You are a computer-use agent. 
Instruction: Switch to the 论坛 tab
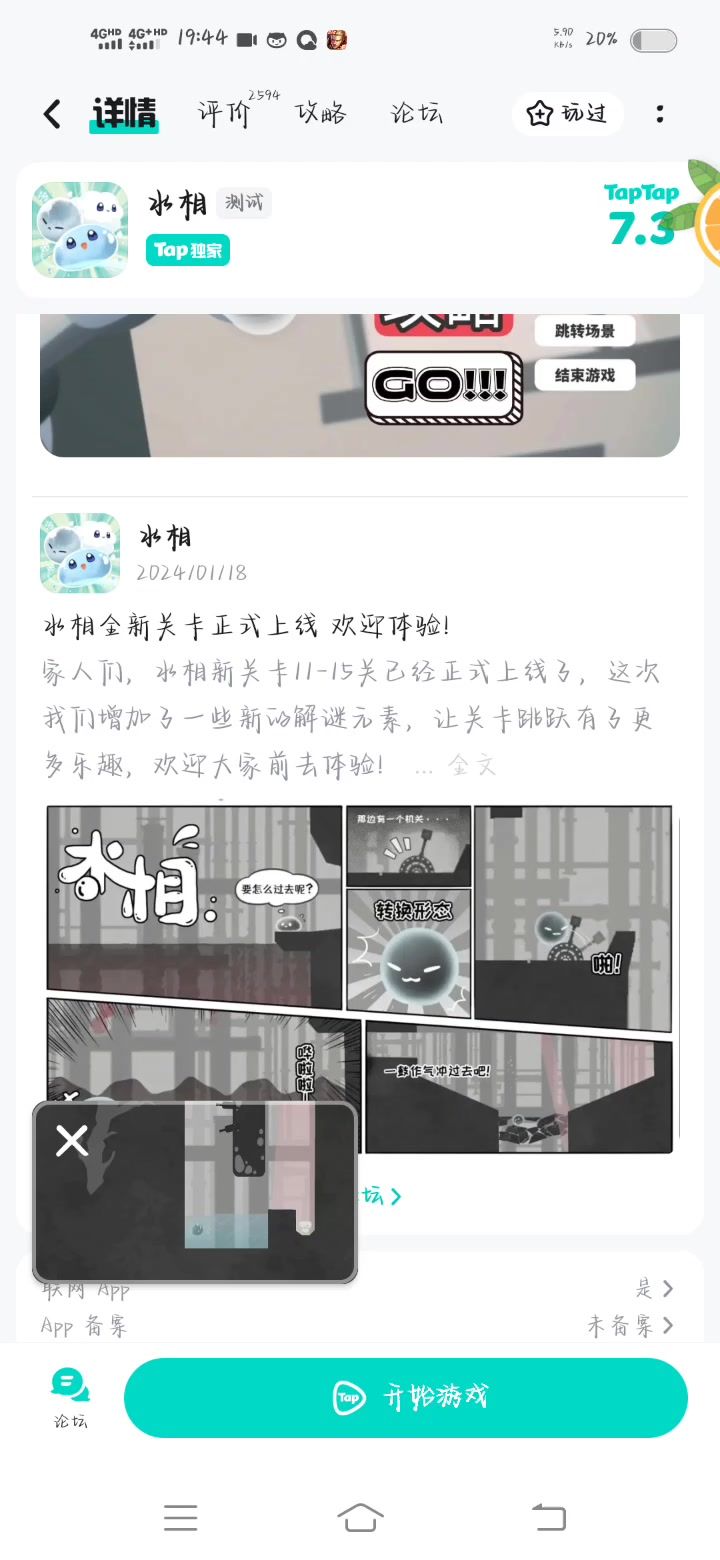(416, 113)
